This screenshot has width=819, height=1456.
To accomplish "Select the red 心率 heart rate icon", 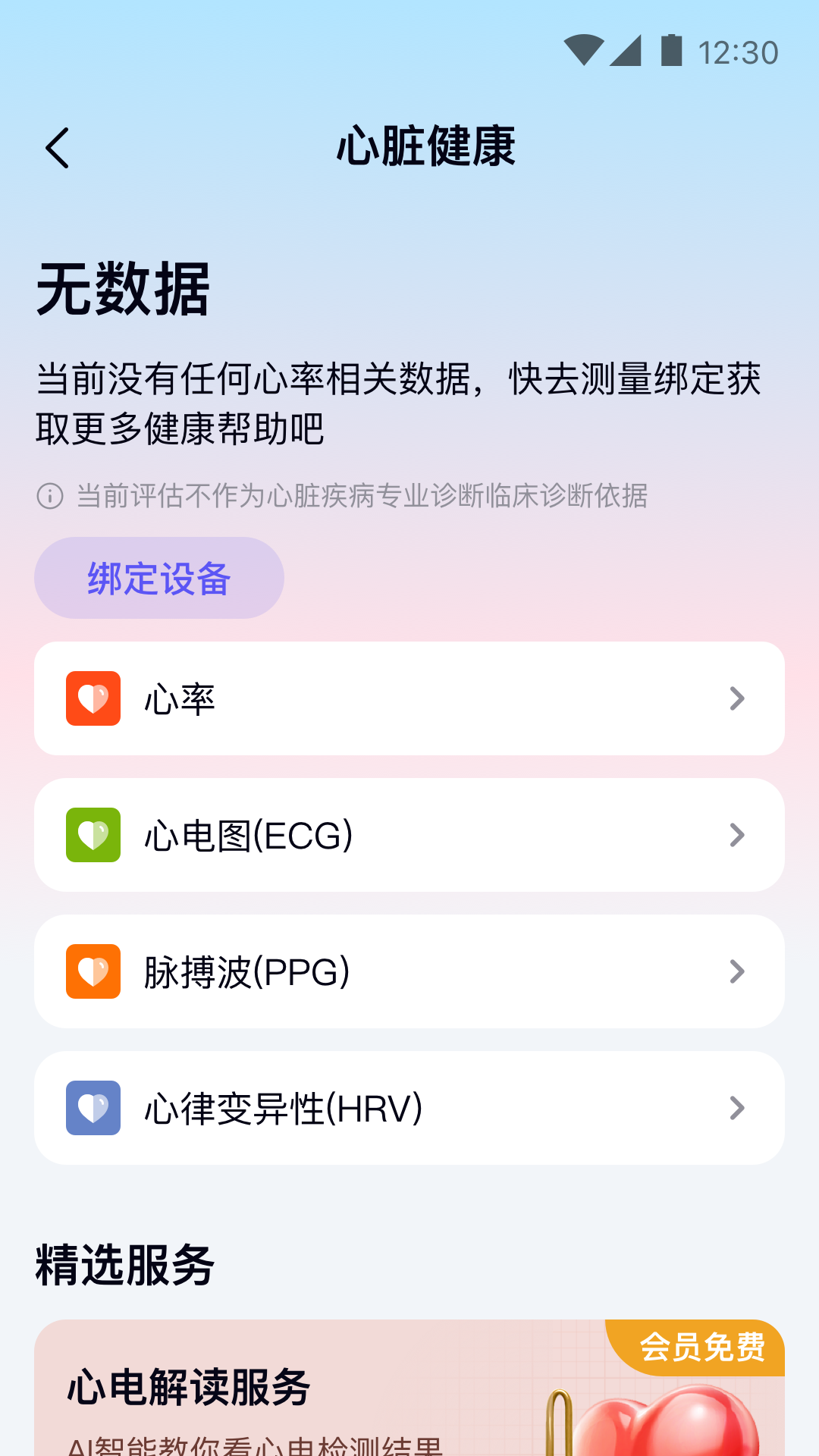I will (x=93, y=698).
